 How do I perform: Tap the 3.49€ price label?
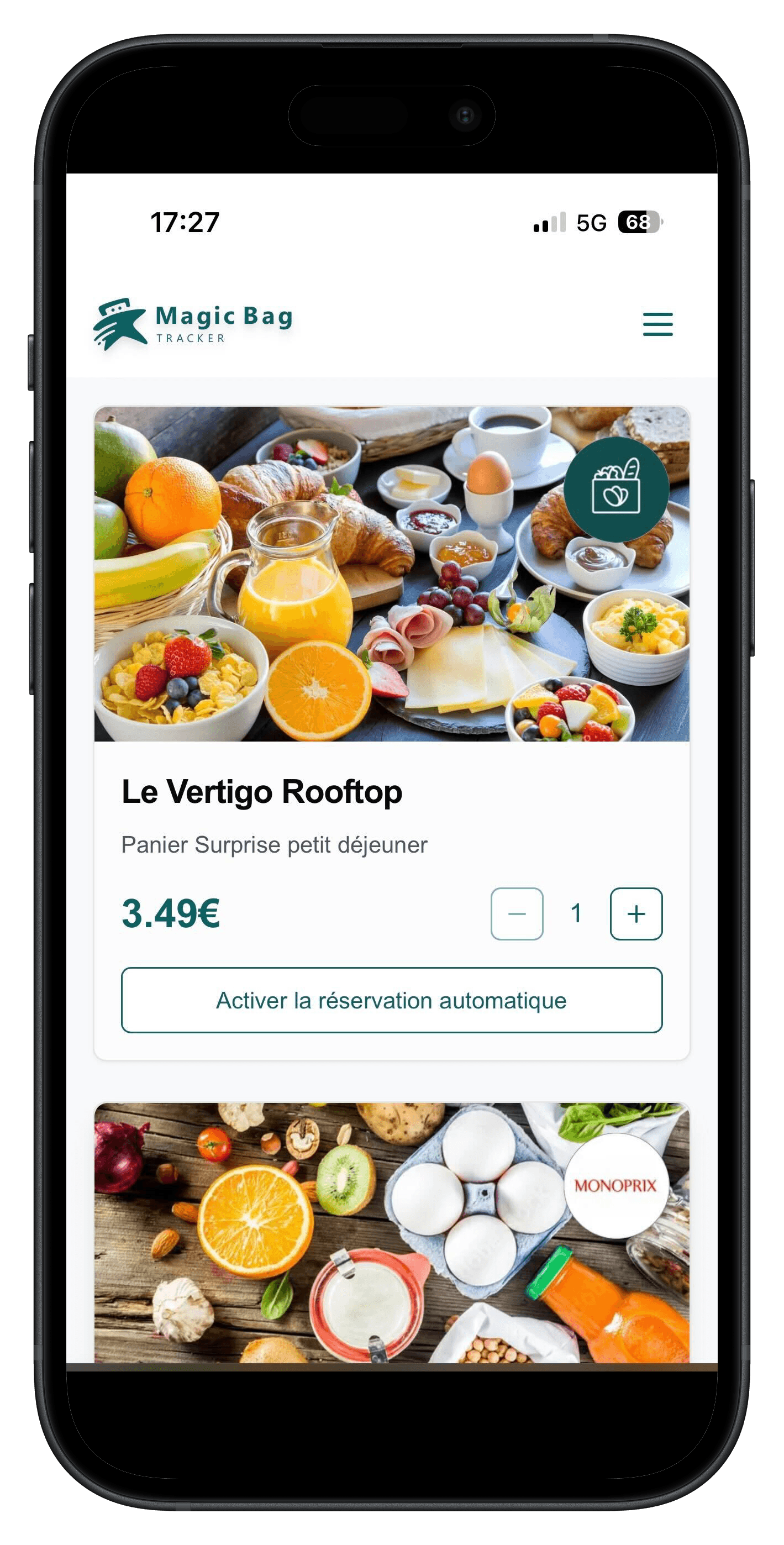click(170, 913)
